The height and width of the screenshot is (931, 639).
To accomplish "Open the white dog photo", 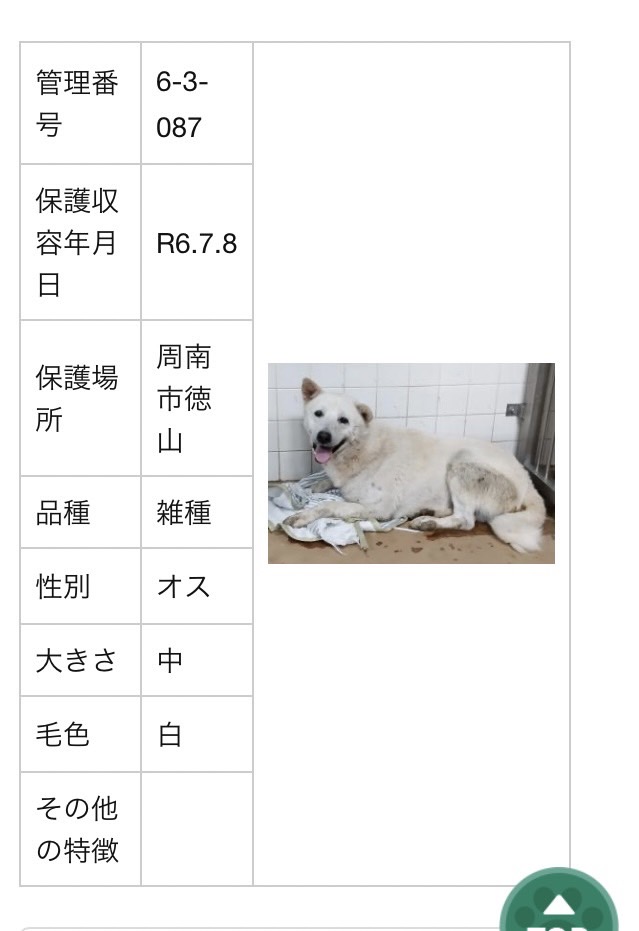I will click(411, 463).
